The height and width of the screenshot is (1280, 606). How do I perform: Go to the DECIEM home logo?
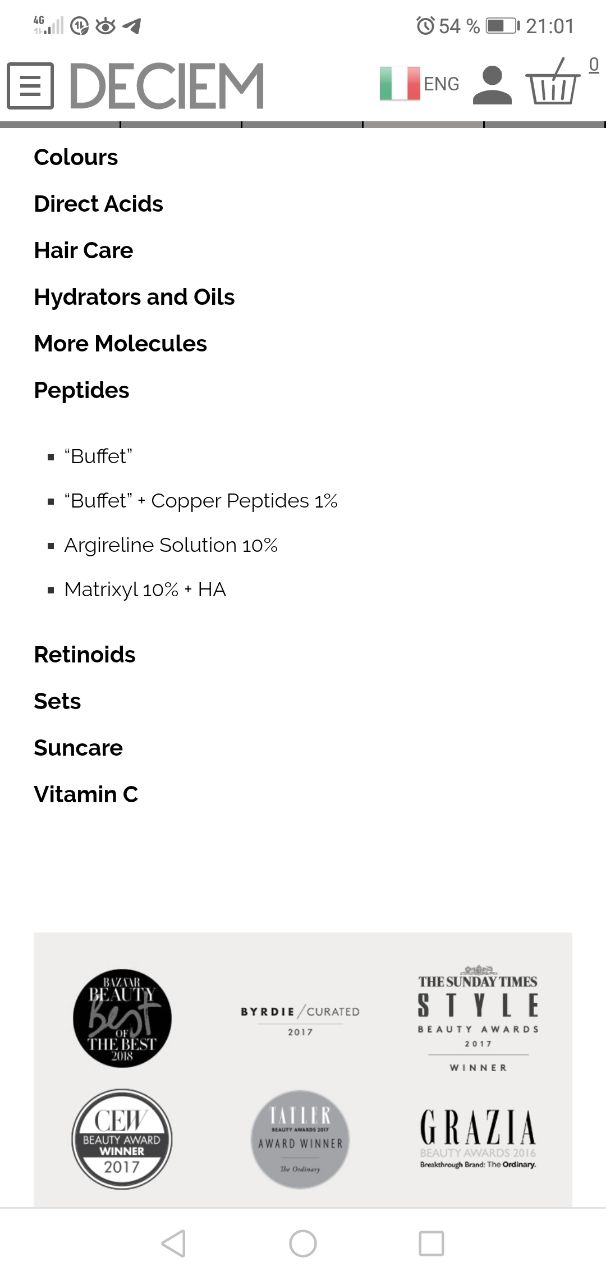166,86
